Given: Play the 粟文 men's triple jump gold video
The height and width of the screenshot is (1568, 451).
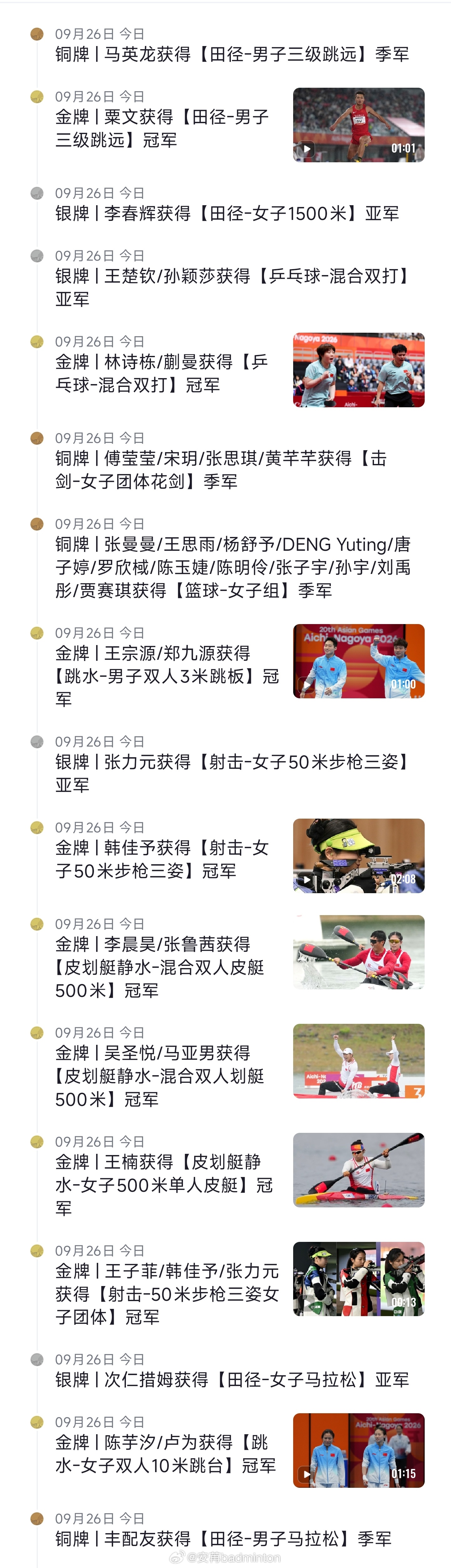Looking at the screenshot, I should coord(359,125).
